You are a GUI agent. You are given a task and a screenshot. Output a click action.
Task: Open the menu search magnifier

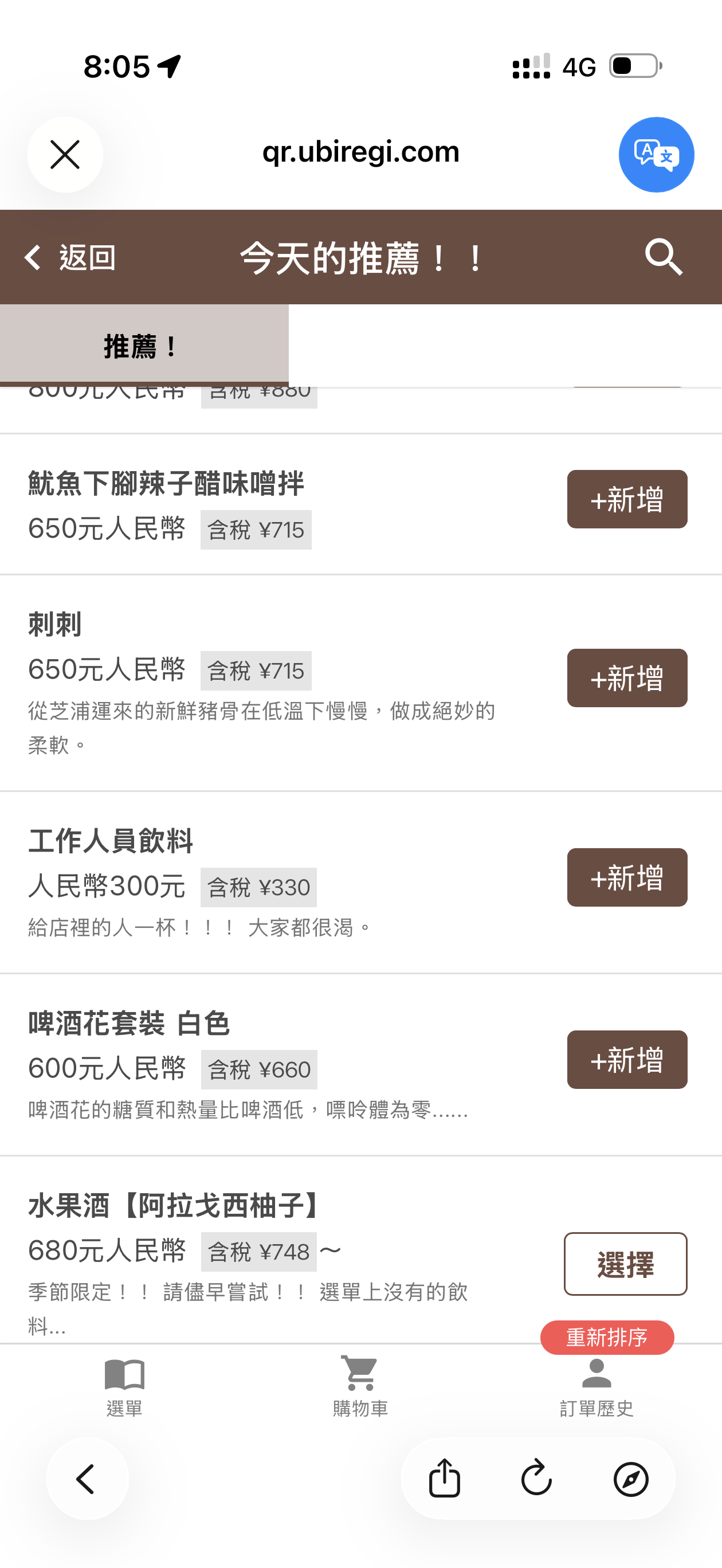[x=663, y=257]
